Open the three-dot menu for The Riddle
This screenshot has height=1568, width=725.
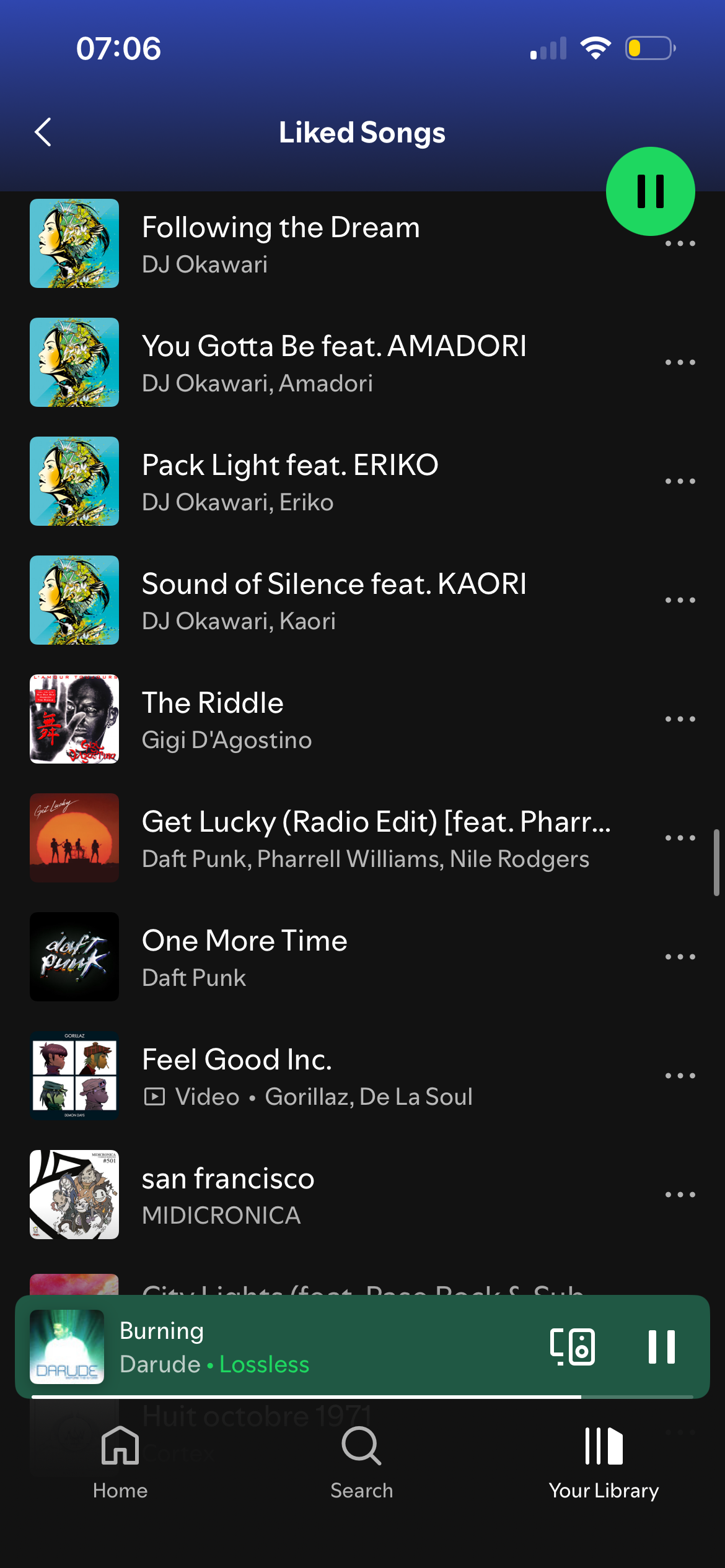click(680, 719)
